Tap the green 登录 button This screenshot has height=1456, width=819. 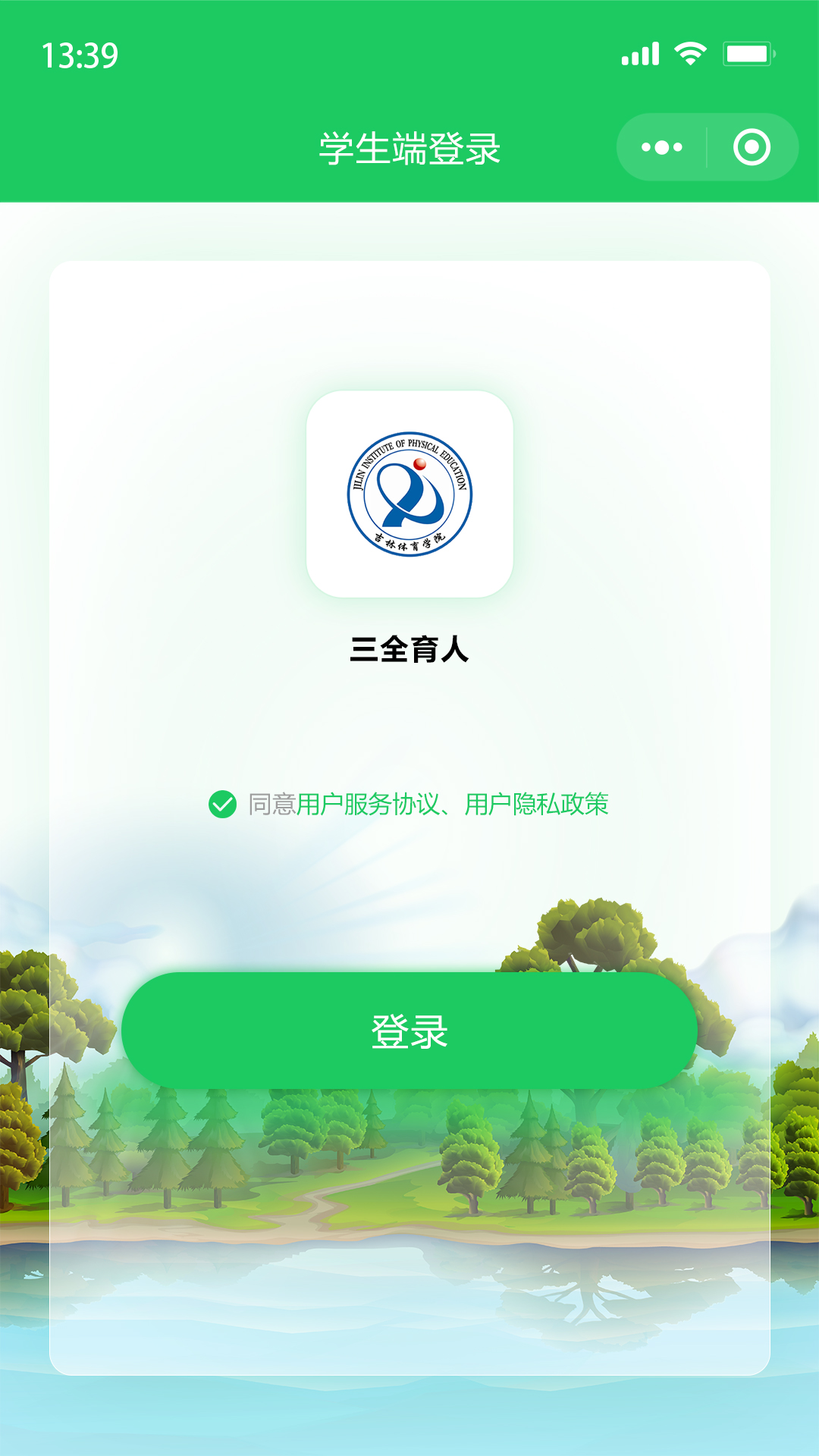409,1031
